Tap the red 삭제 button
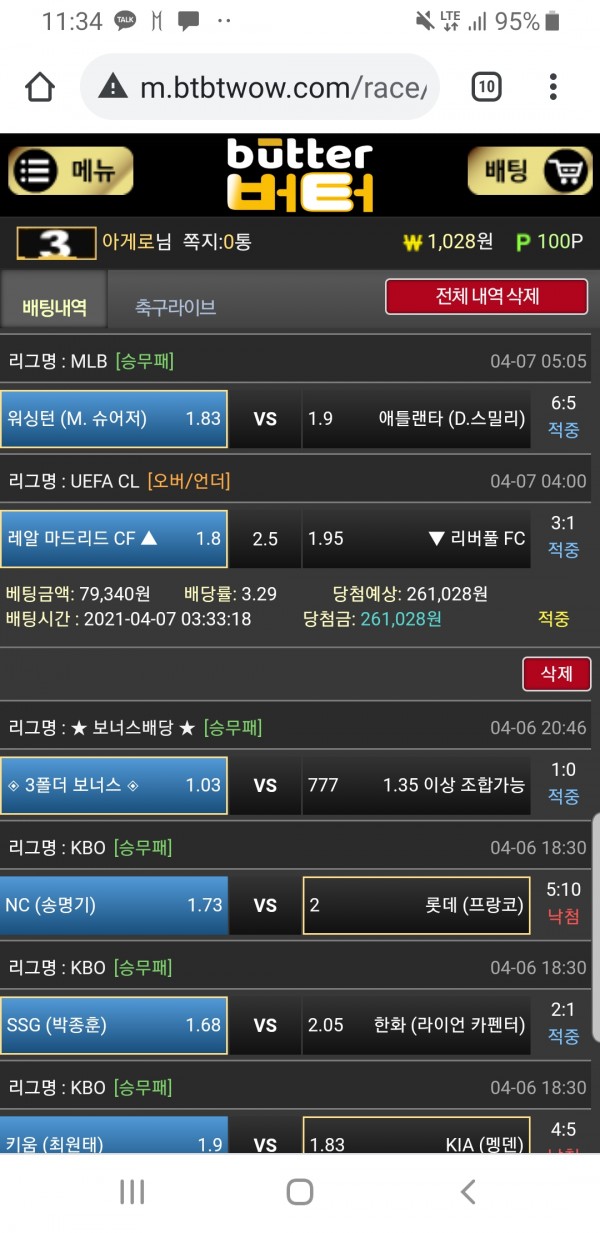 (556, 674)
